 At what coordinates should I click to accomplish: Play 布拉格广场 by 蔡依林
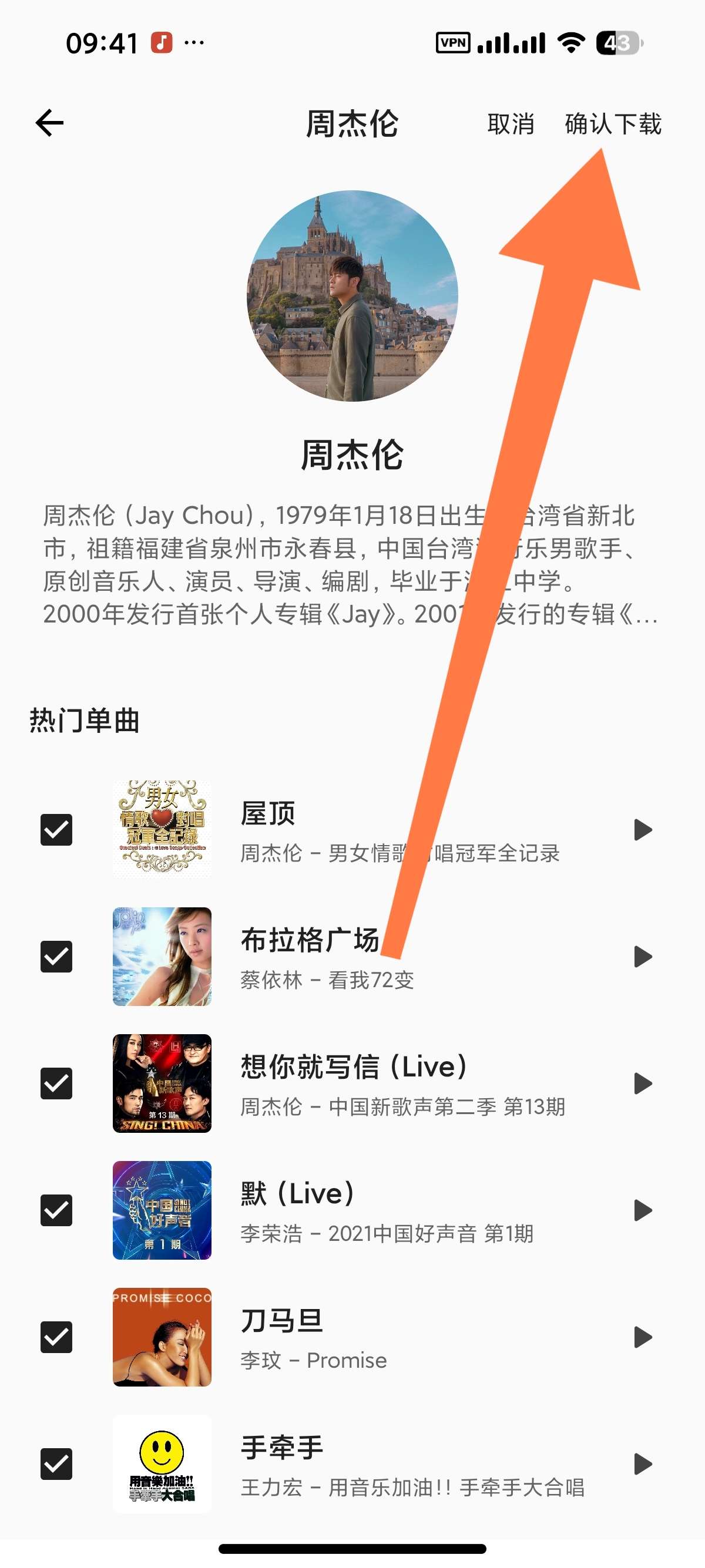coord(642,956)
